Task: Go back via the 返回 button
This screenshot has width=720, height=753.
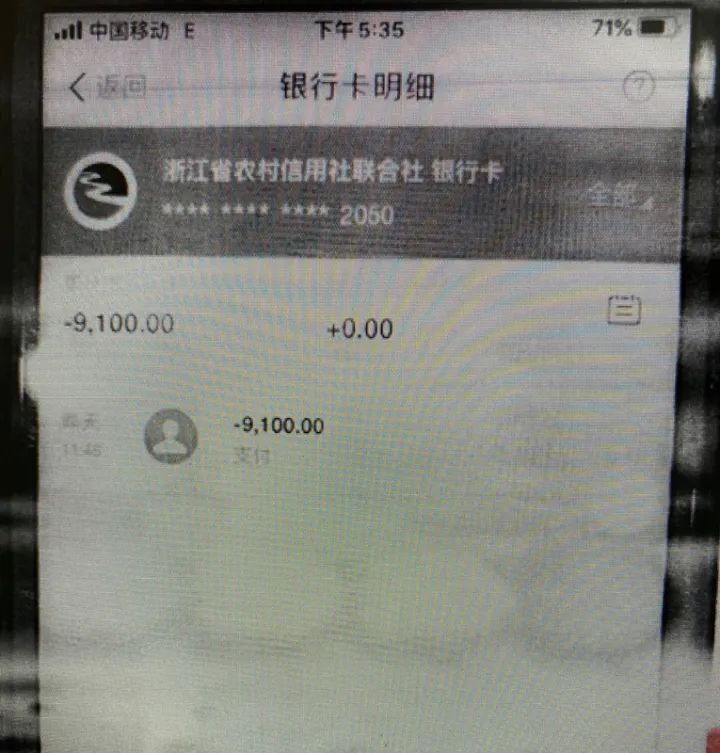Action: [x=107, y=87]
